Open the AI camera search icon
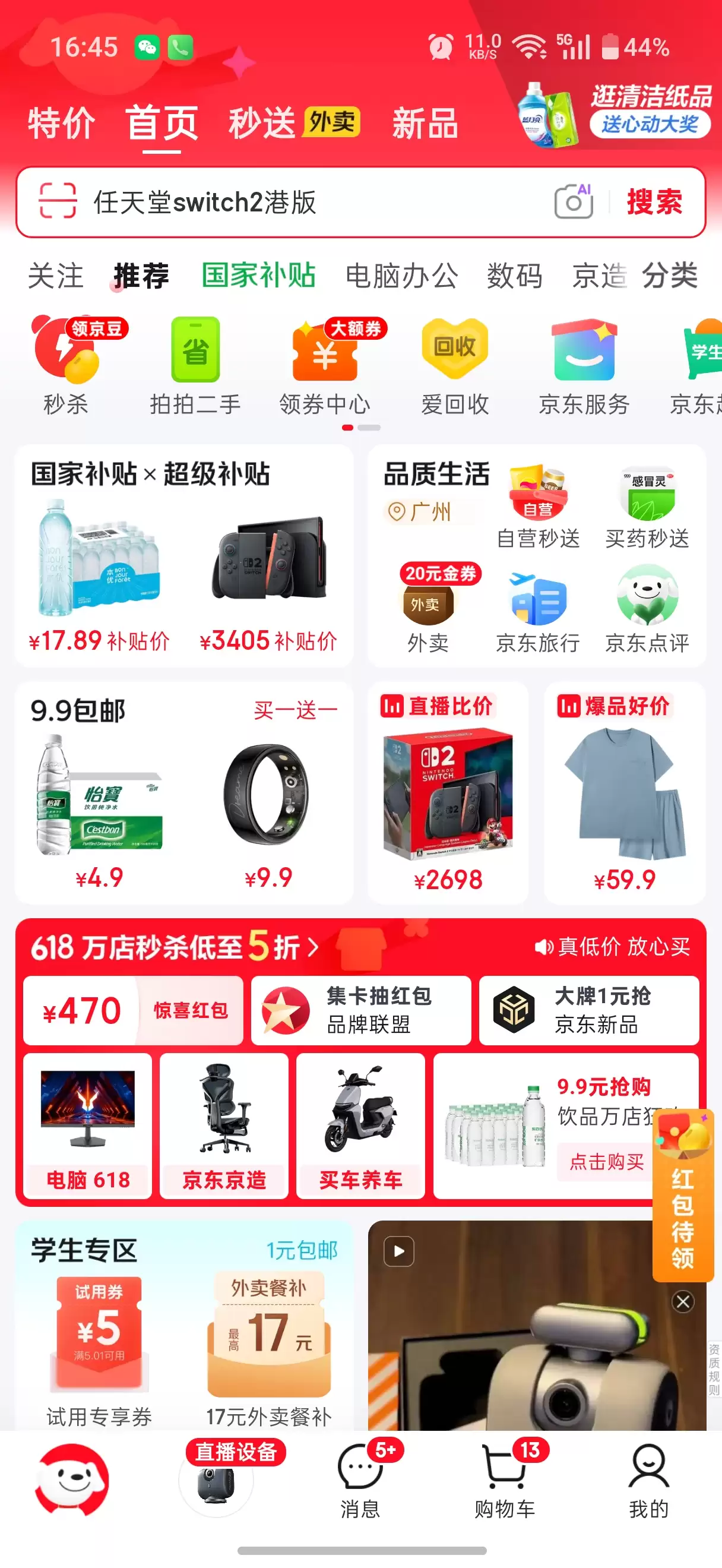Screen dimensions: 722x1568 [x=574, y=201]
